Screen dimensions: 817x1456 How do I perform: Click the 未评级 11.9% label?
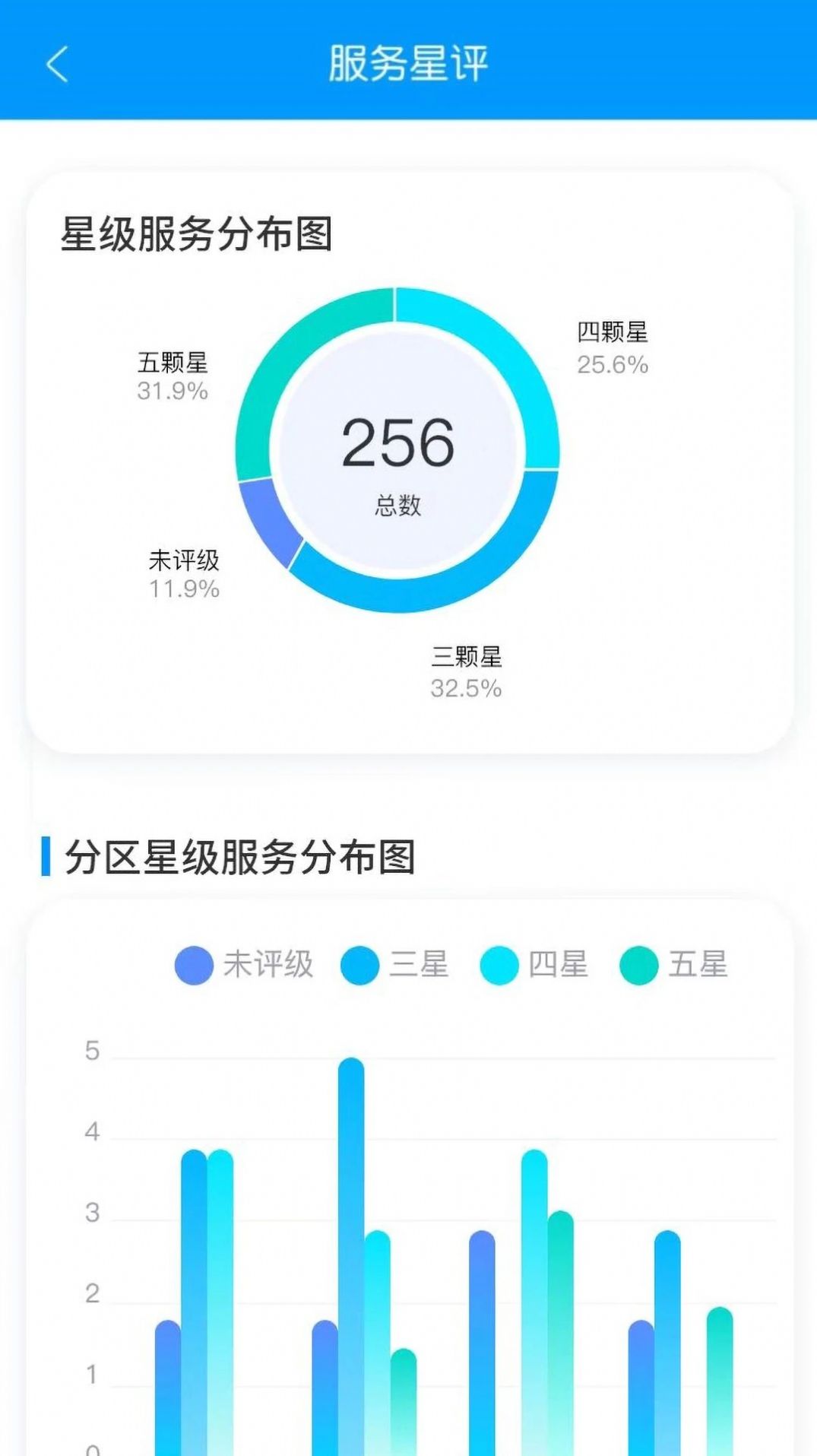click(x=186, y=572)
